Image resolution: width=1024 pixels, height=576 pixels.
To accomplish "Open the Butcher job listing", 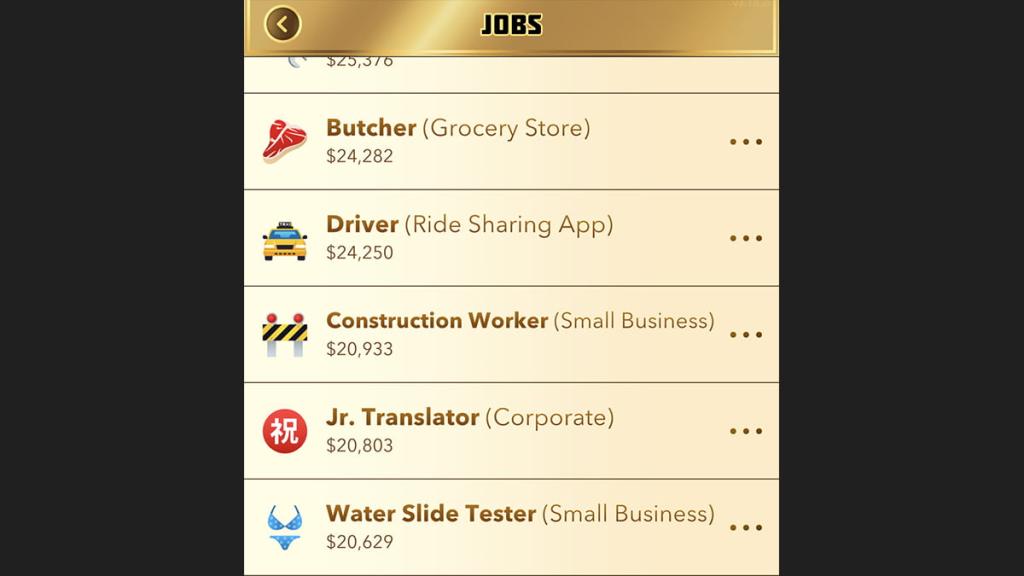I will (510, 141).
